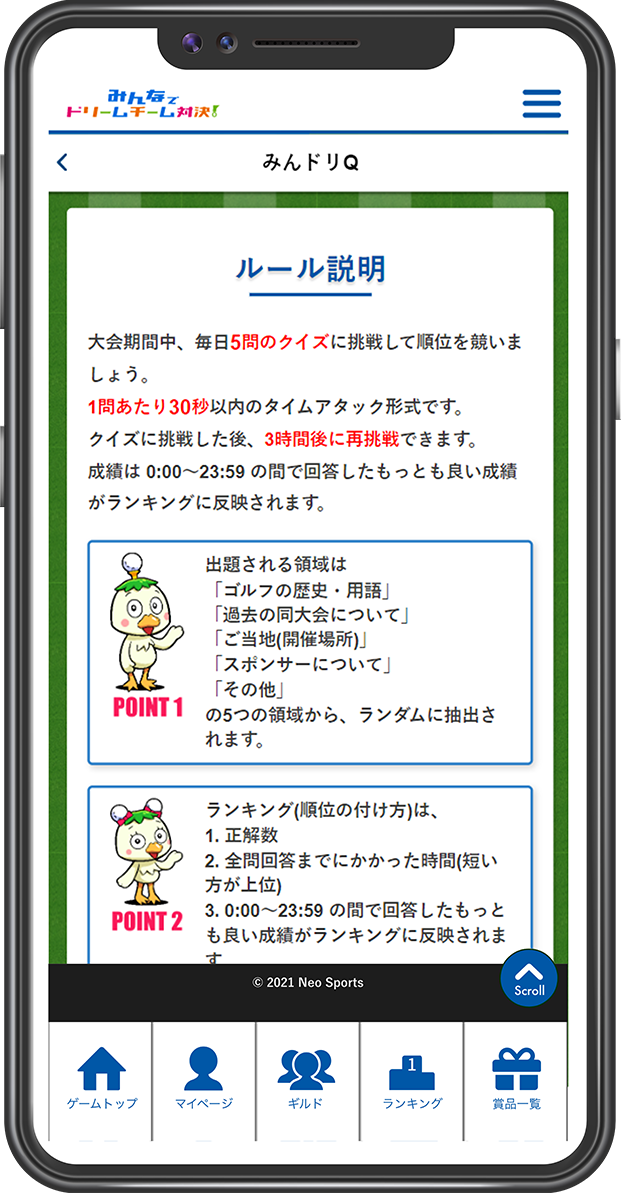This screenshot has width=623, height=1196.
Task: Tap the Scroll to top button
Action: (528, 978)
